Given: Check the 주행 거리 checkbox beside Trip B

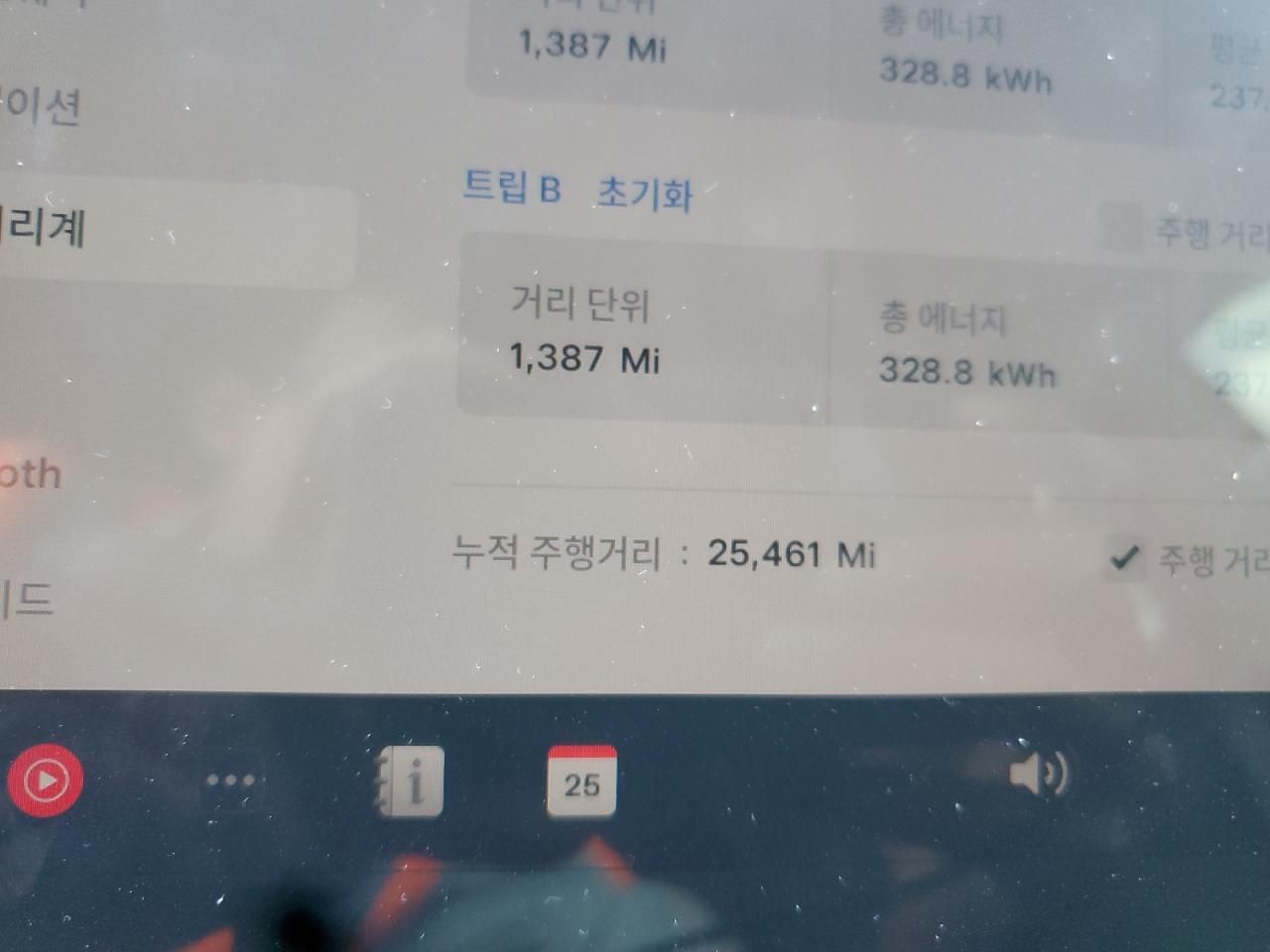Looking at the screenshot, I should pyautogui.click(x=1120, y=229).
